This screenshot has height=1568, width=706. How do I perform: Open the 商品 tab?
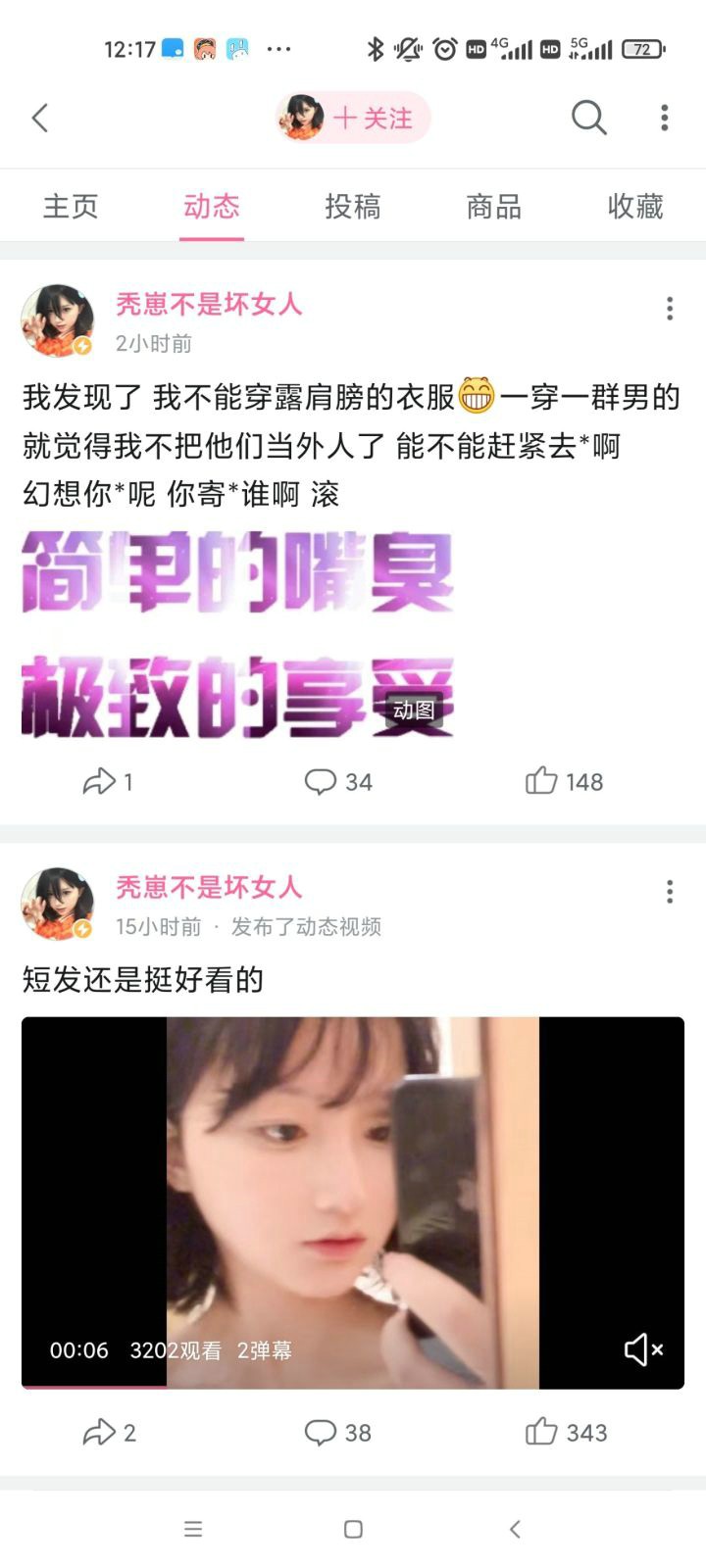click(x=494, y=207)
